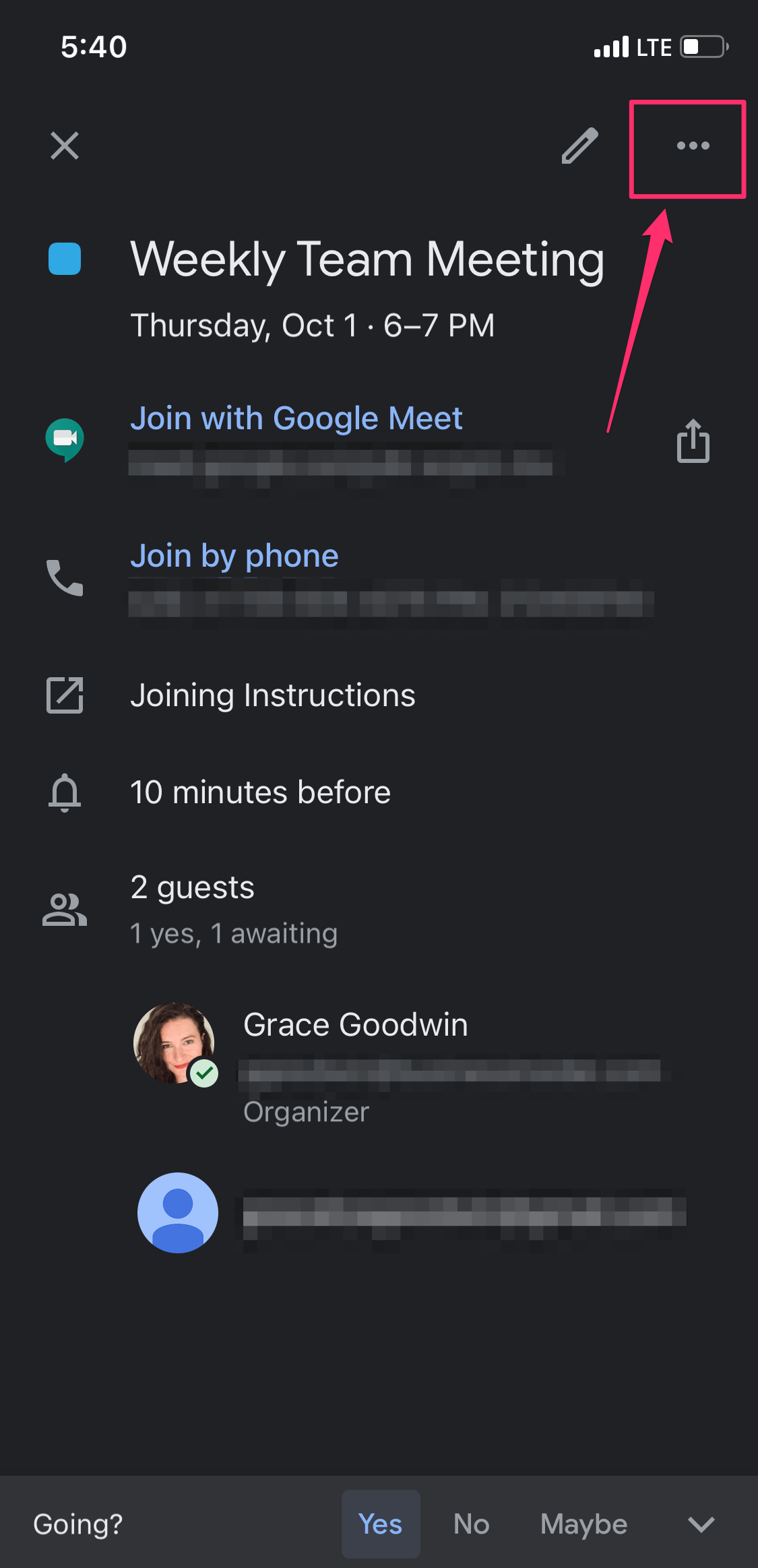The height and width of the screenshot is (1568, 758).
Task: Join the meeting by phone
Action: pos(234,557)
